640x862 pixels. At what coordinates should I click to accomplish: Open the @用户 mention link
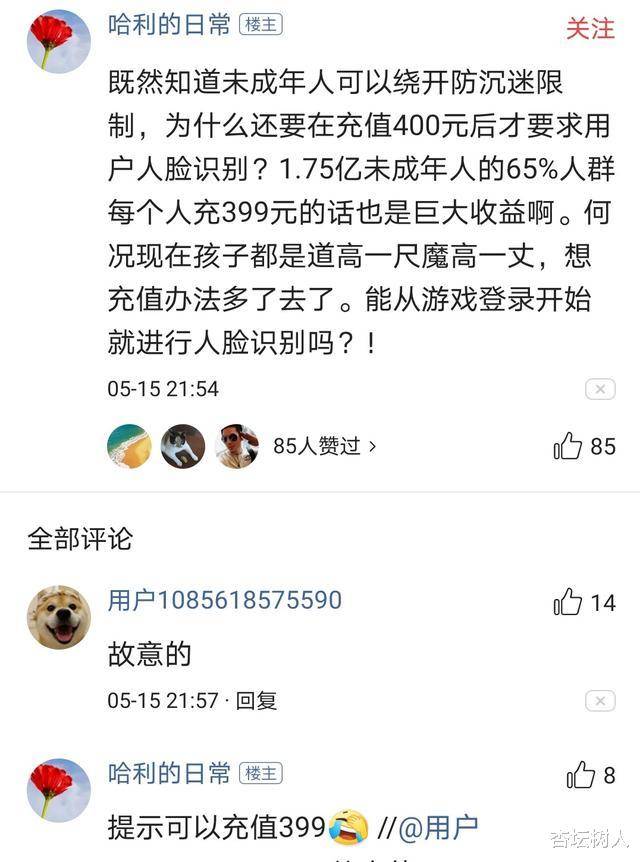(438, 827)
